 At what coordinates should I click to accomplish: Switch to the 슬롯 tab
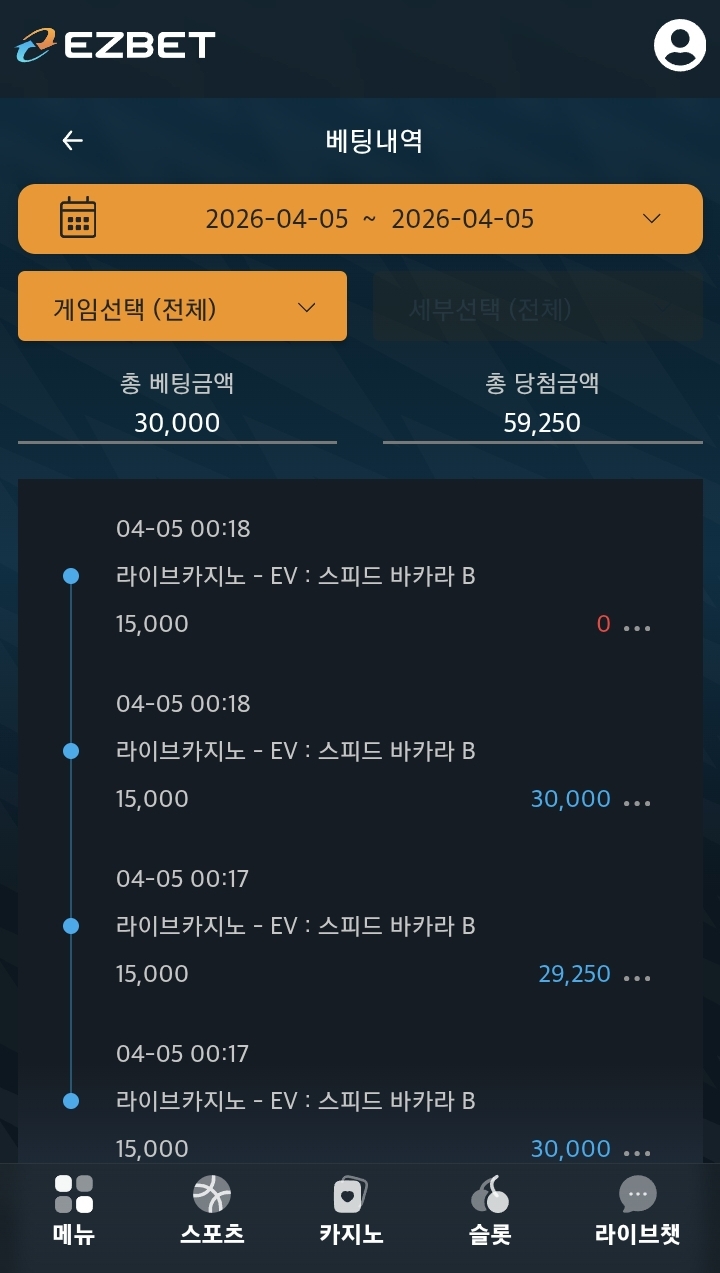tap(490, 1210)
